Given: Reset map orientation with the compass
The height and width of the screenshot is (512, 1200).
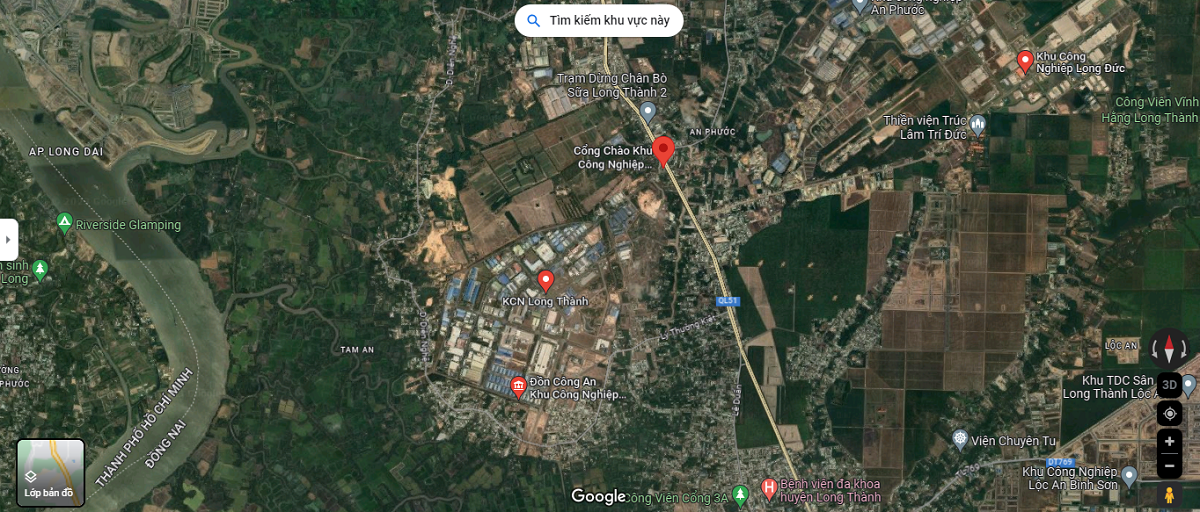Looking at the screenshot, I should tap(1169, 348).
